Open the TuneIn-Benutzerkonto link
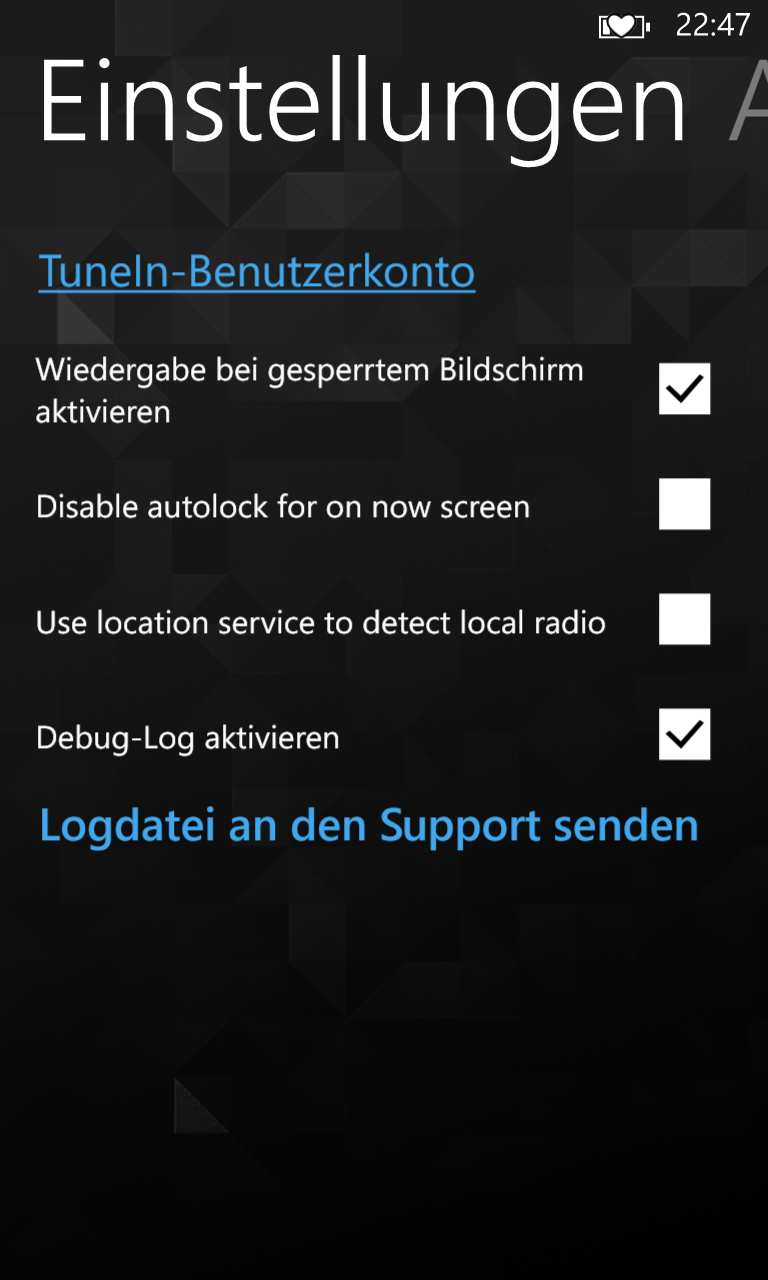The width and height of the screenshot is (768, 1280). [x=256, y=272]
